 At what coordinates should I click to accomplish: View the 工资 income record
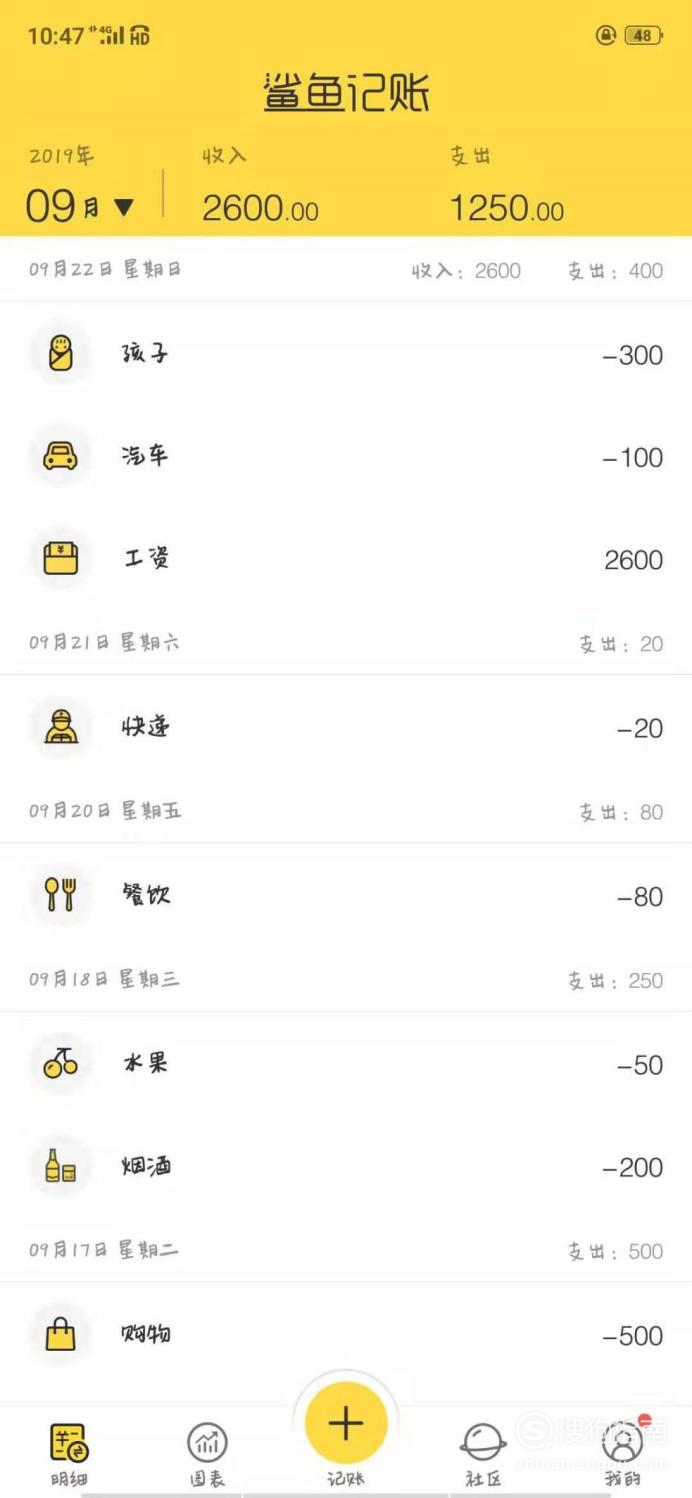coord(346,559)
